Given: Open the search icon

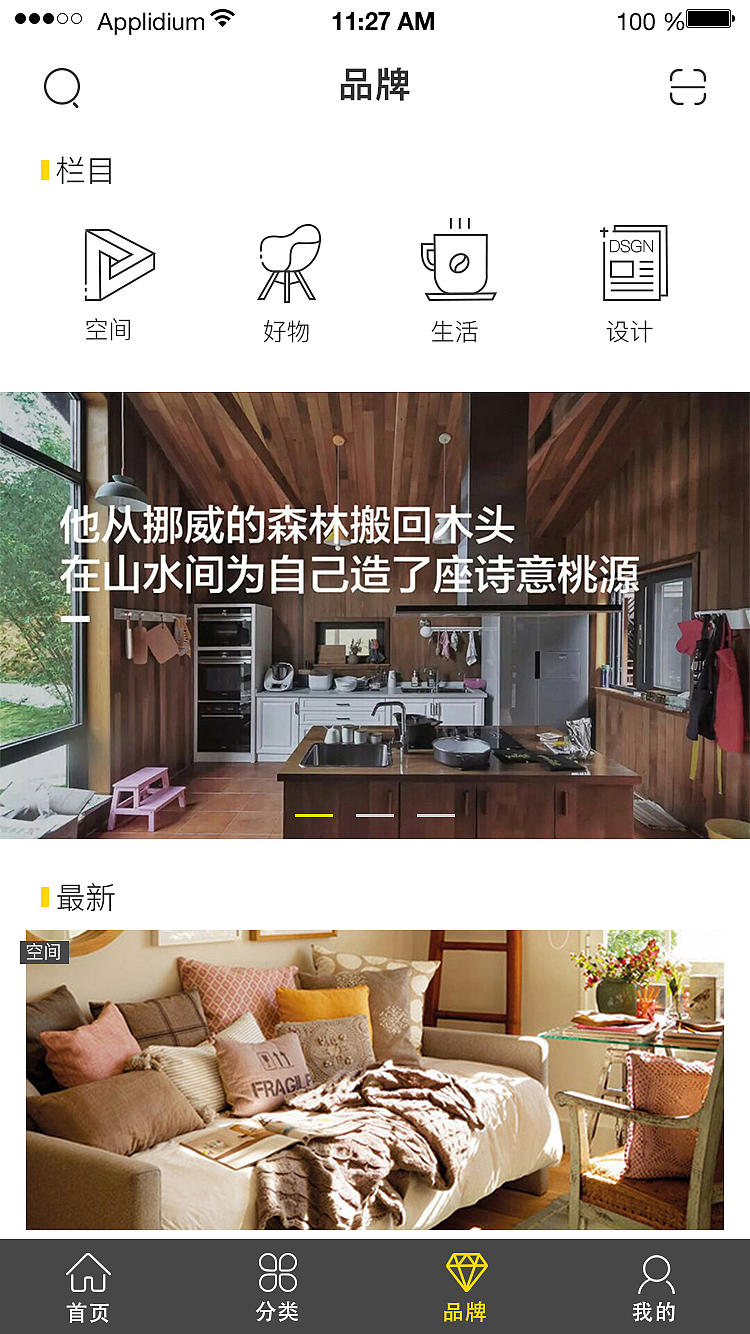Looking at the screenshot, I should click(x=62, y=88).
